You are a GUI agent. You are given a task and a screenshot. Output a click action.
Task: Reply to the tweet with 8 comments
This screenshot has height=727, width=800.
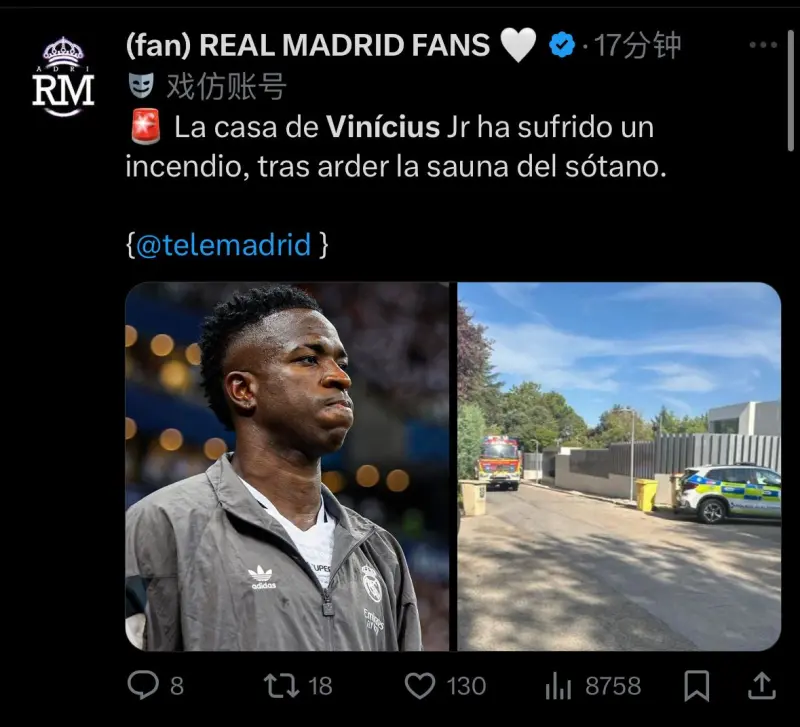[145, 685]
